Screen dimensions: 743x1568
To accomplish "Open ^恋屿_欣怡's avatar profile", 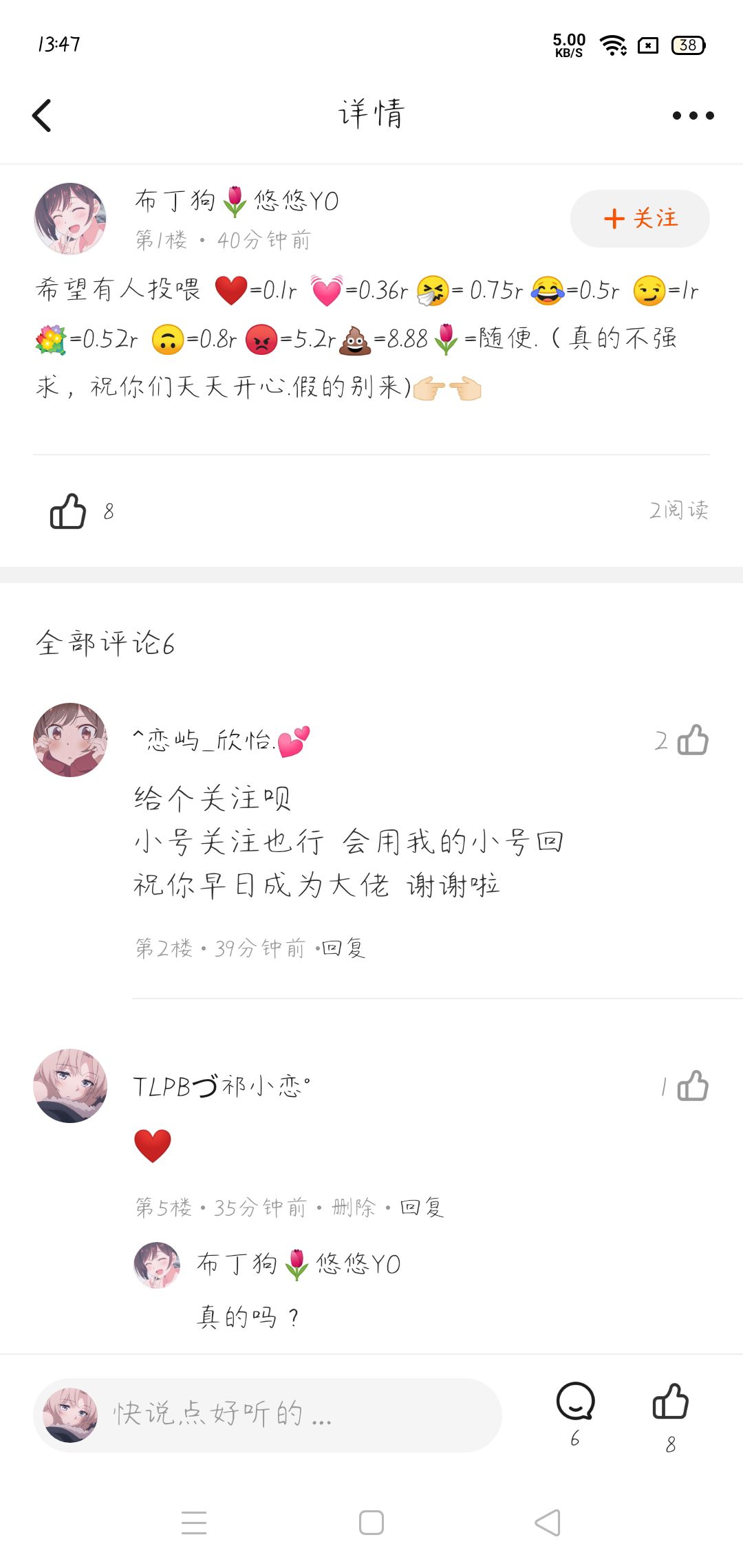I will (x=70, y=740).
